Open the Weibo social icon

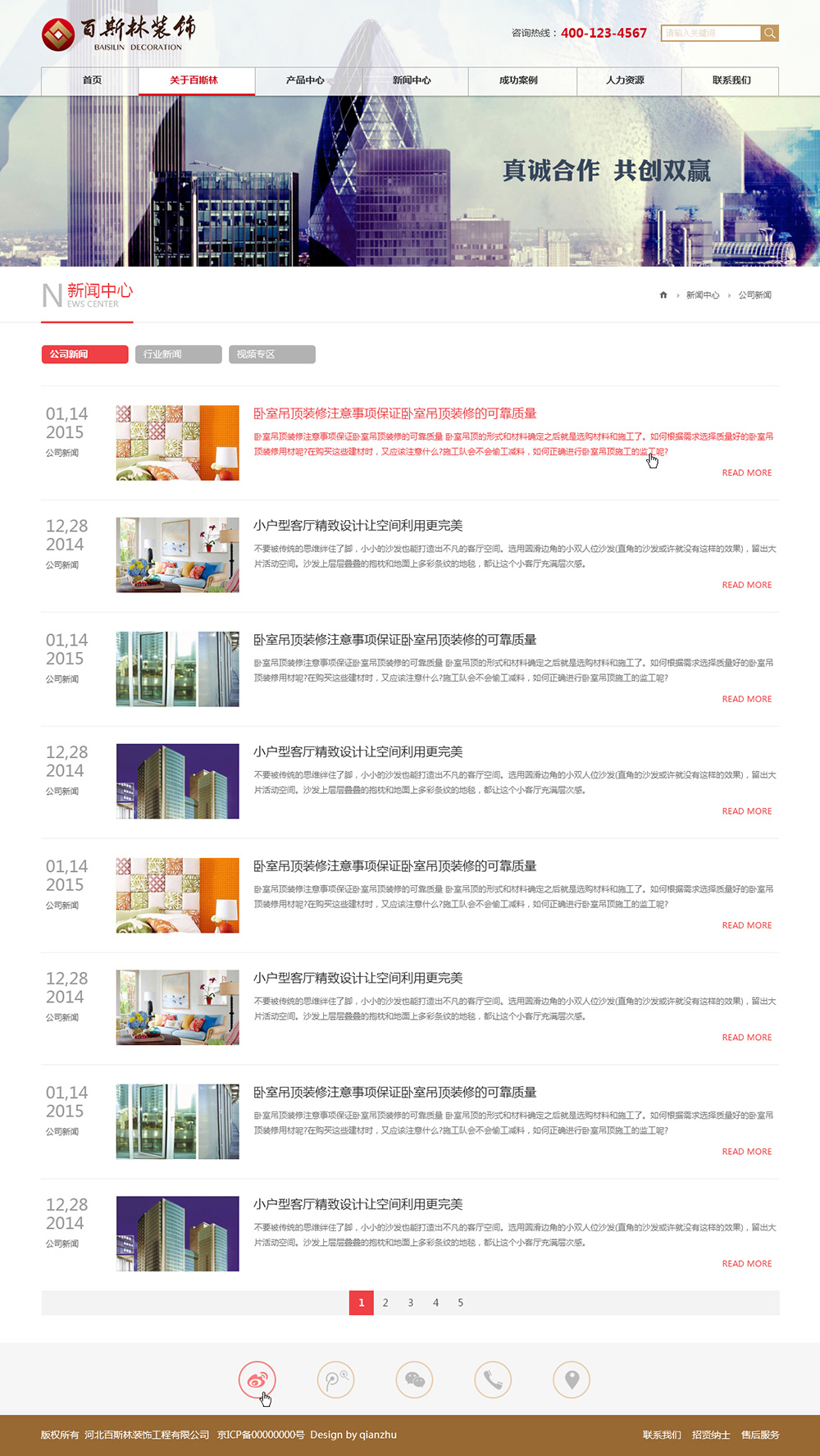257,1380
